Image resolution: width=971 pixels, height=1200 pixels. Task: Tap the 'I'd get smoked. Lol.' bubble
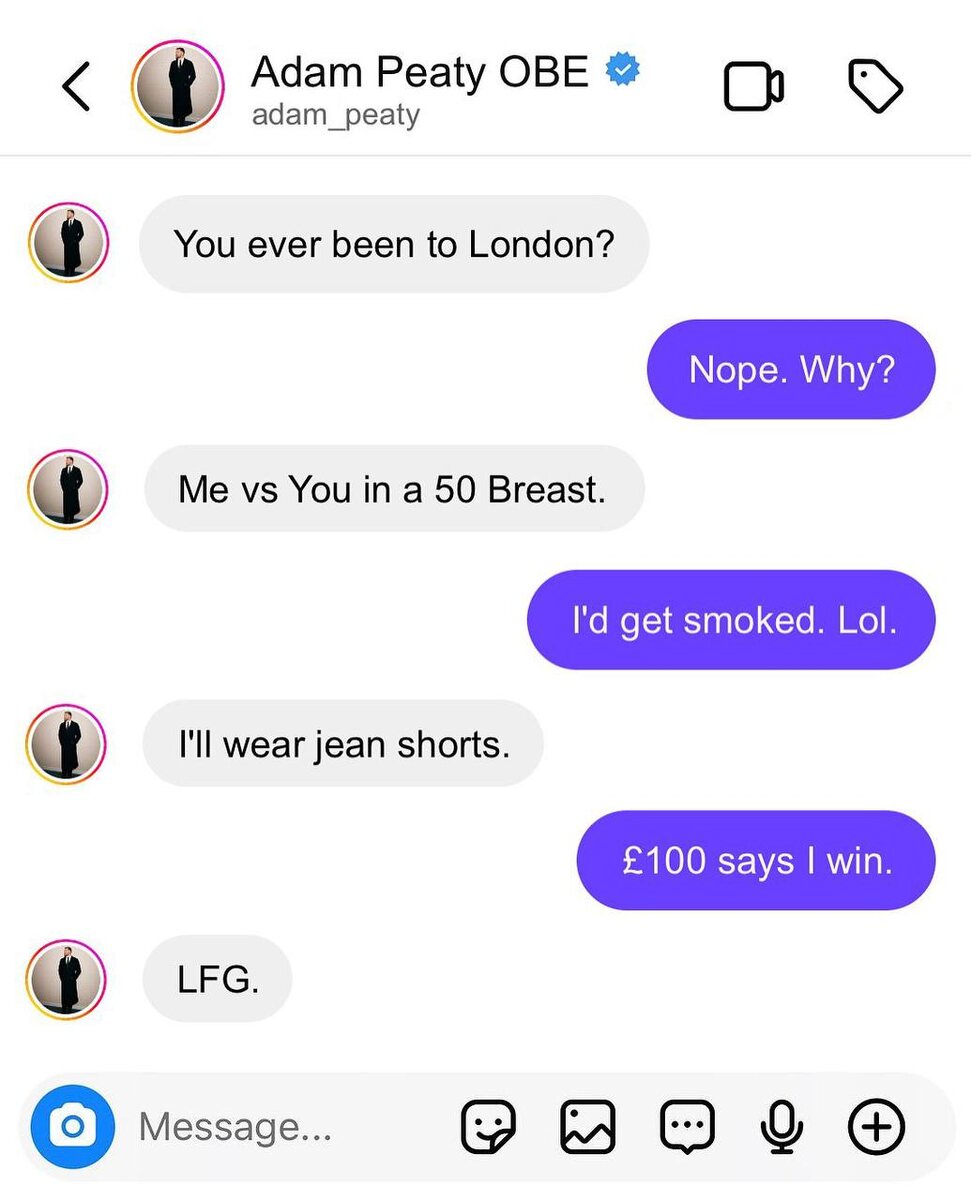[x=731, y=619]
